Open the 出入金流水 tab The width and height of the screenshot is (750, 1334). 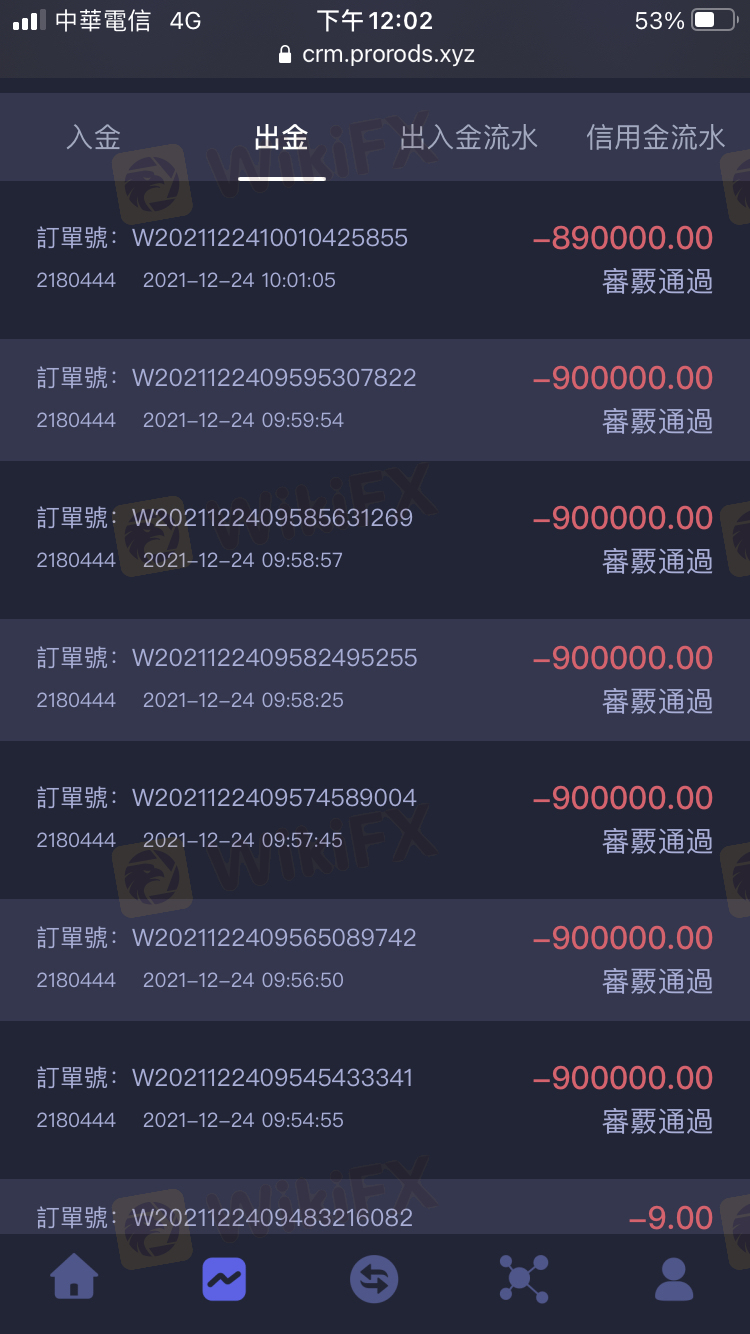point(469,138)
